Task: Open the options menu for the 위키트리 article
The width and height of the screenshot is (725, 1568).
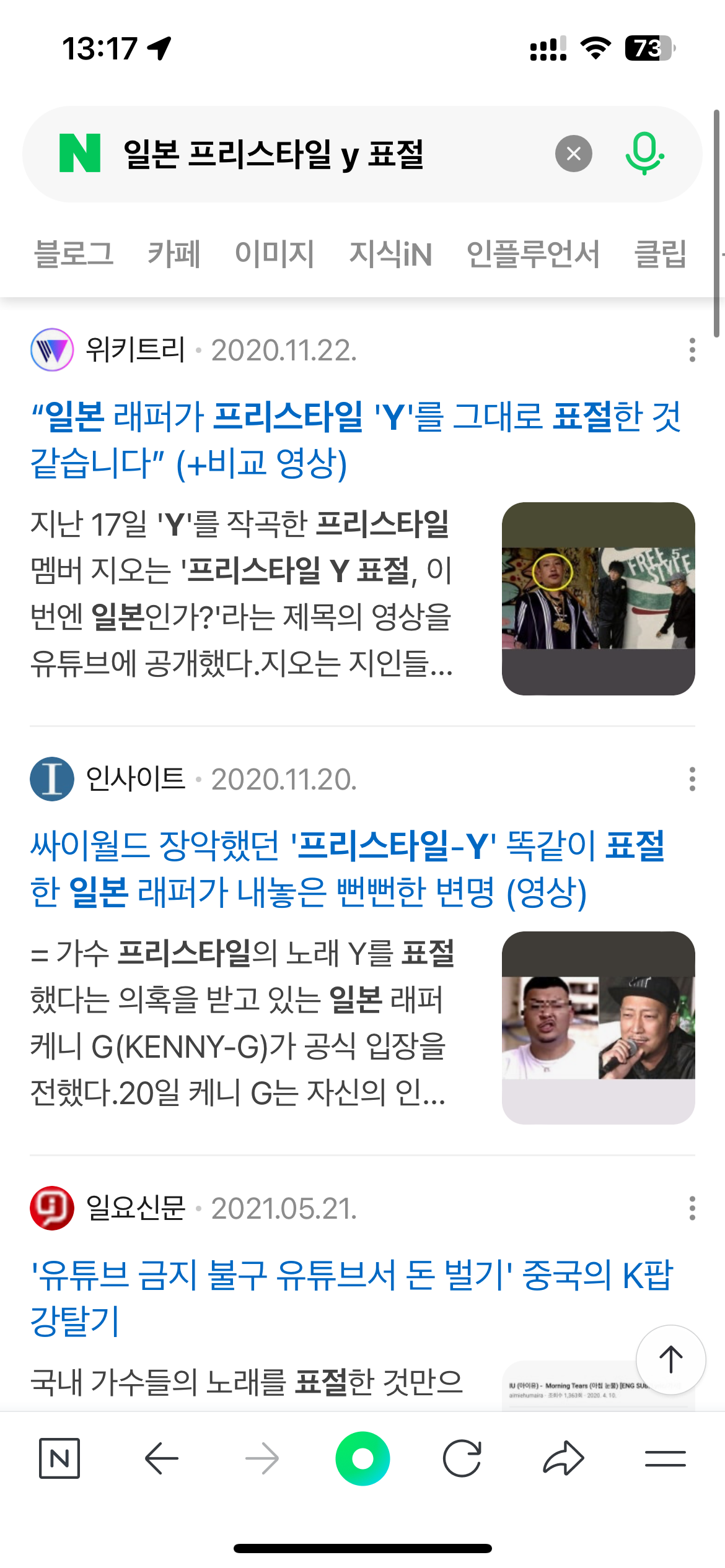Action: (x=692, y=350)
